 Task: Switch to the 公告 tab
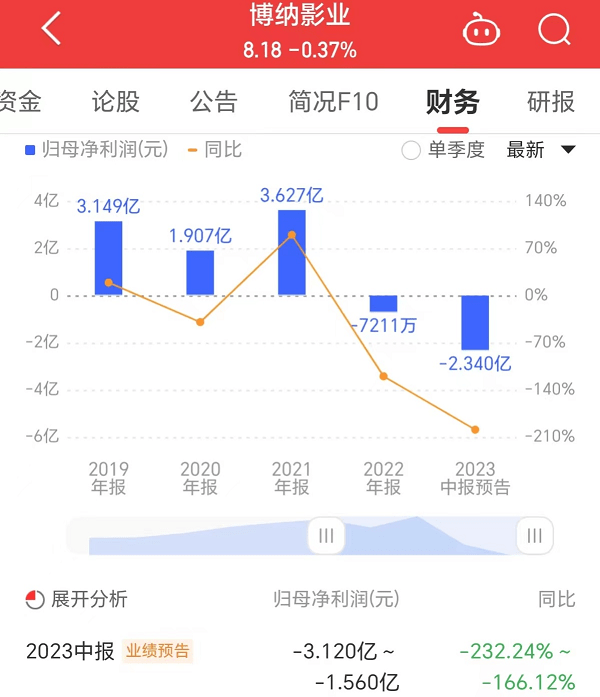[214, 101]
